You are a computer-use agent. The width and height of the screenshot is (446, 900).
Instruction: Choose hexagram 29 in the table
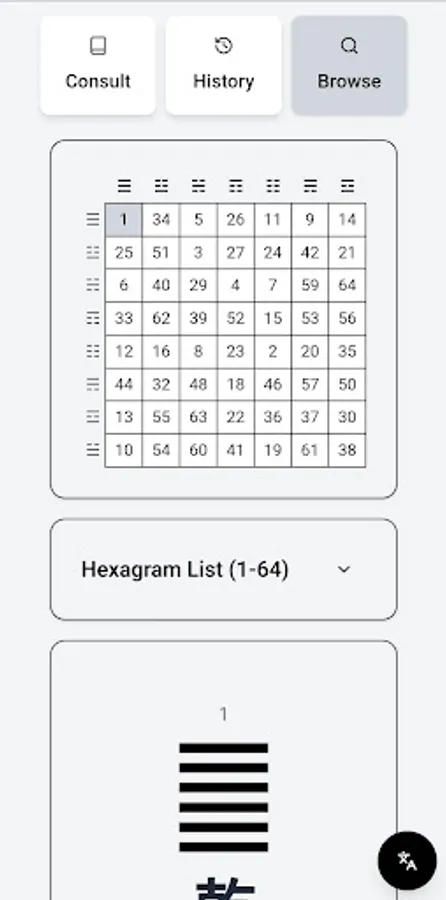point(198,285)
